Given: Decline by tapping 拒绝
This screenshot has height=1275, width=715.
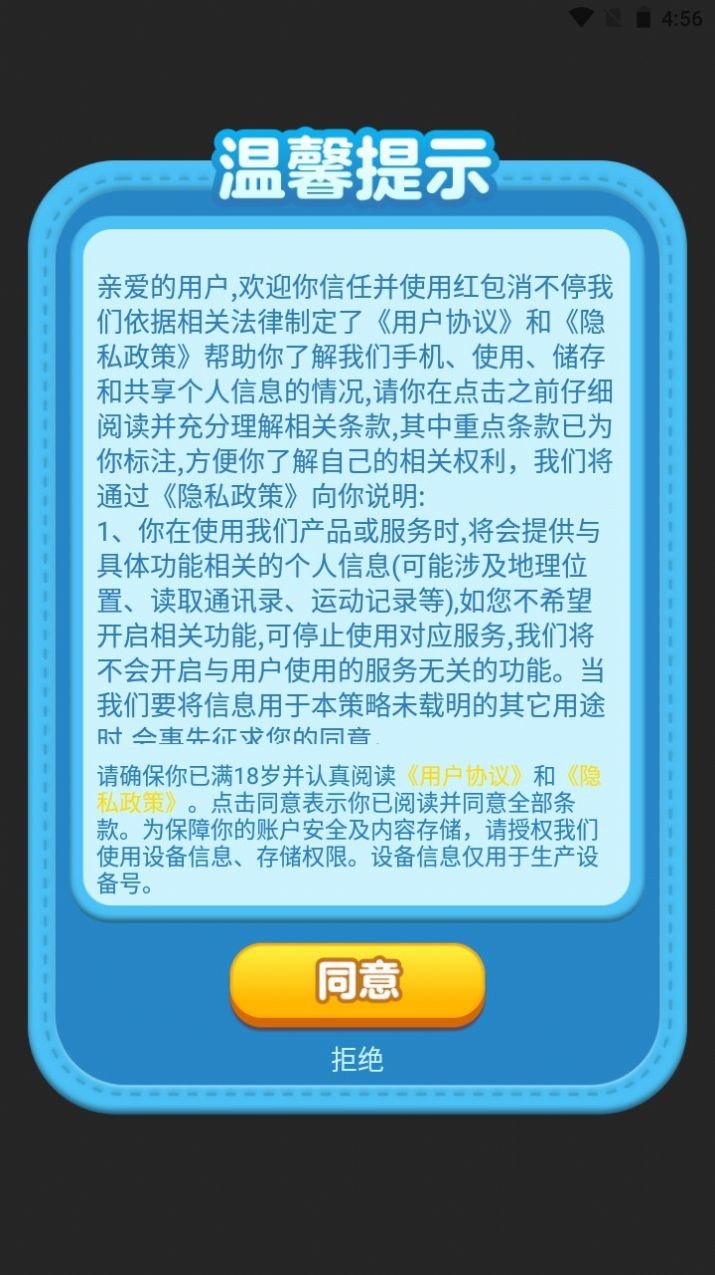Looking at the screenshot, I should 357,1059.
